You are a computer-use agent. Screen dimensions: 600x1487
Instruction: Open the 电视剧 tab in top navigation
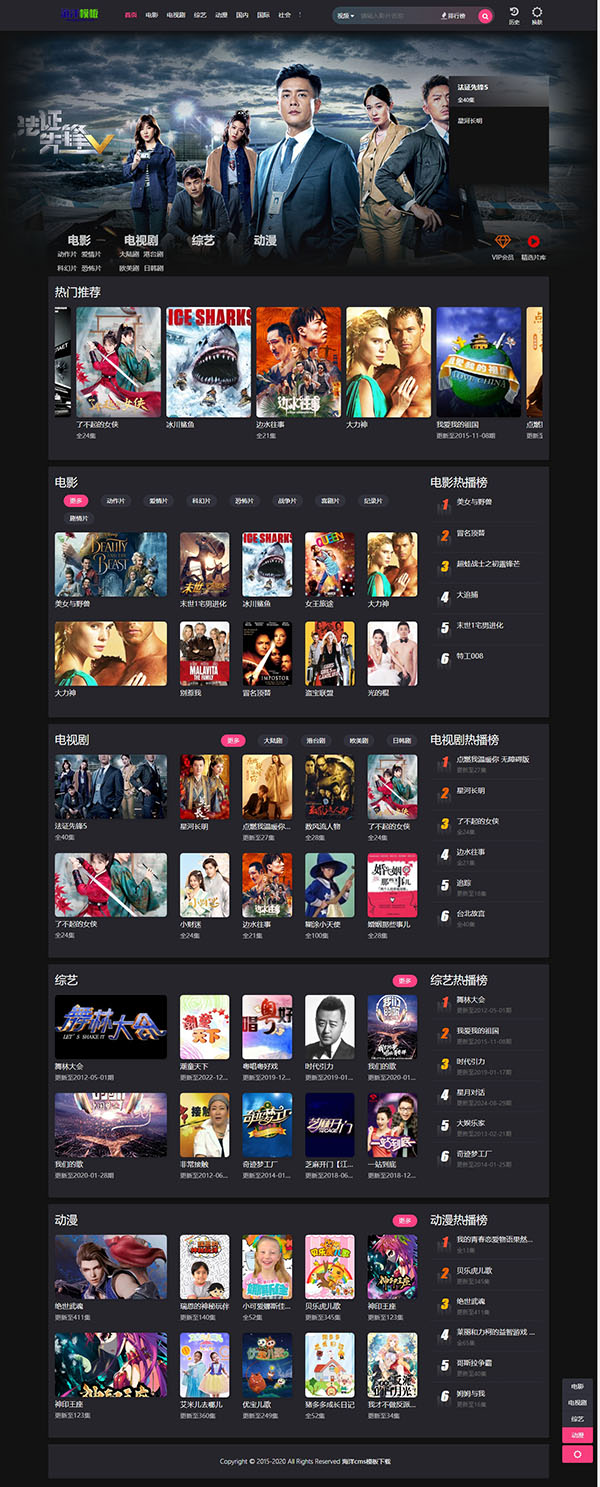(x=176, y=15)
